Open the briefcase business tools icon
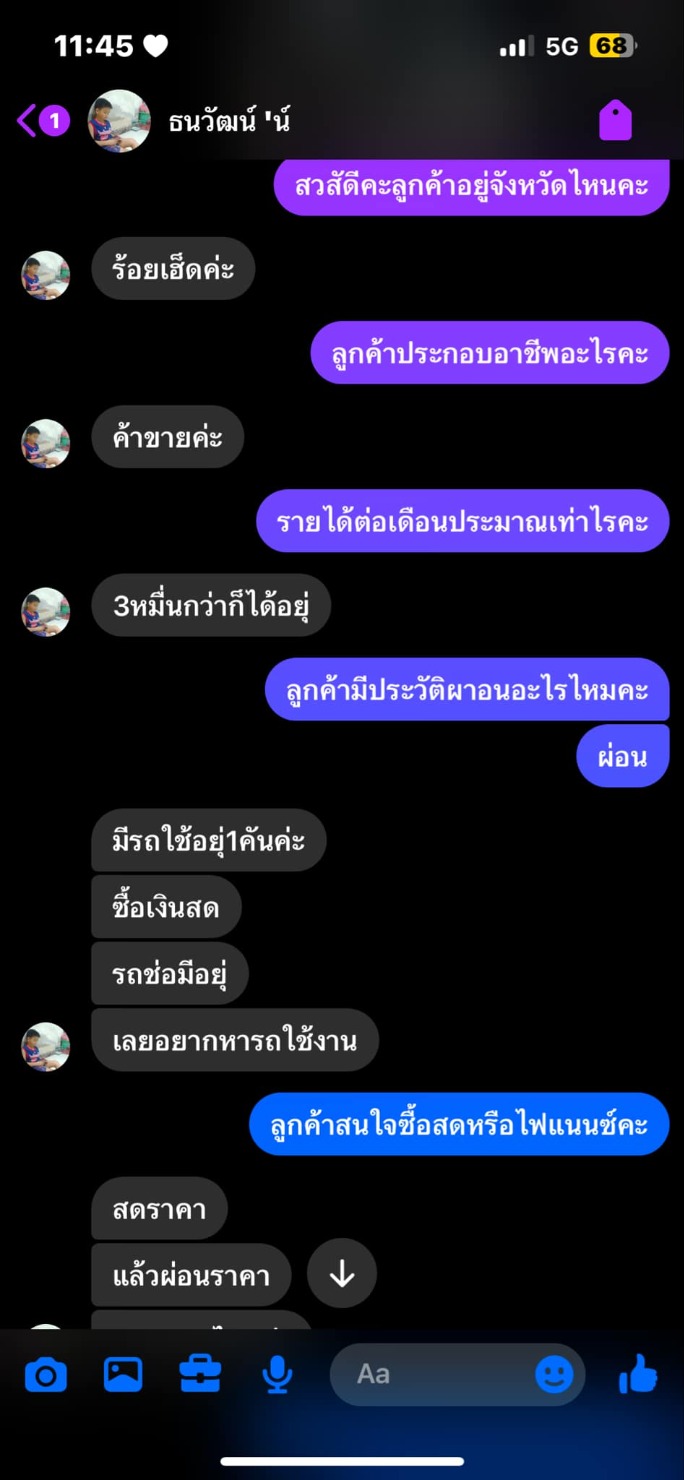Image resolution: width=684 pixels, height=1480 pixels. 200,1374
